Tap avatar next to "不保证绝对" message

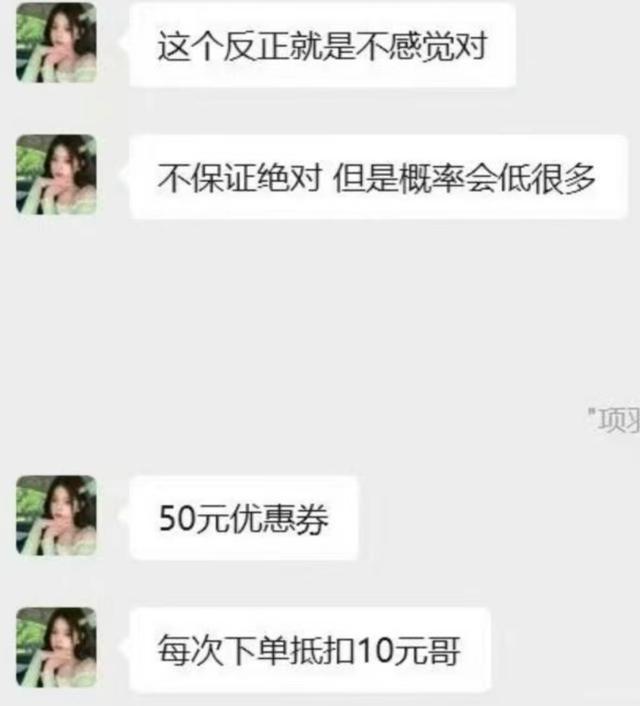click(56, 175)
